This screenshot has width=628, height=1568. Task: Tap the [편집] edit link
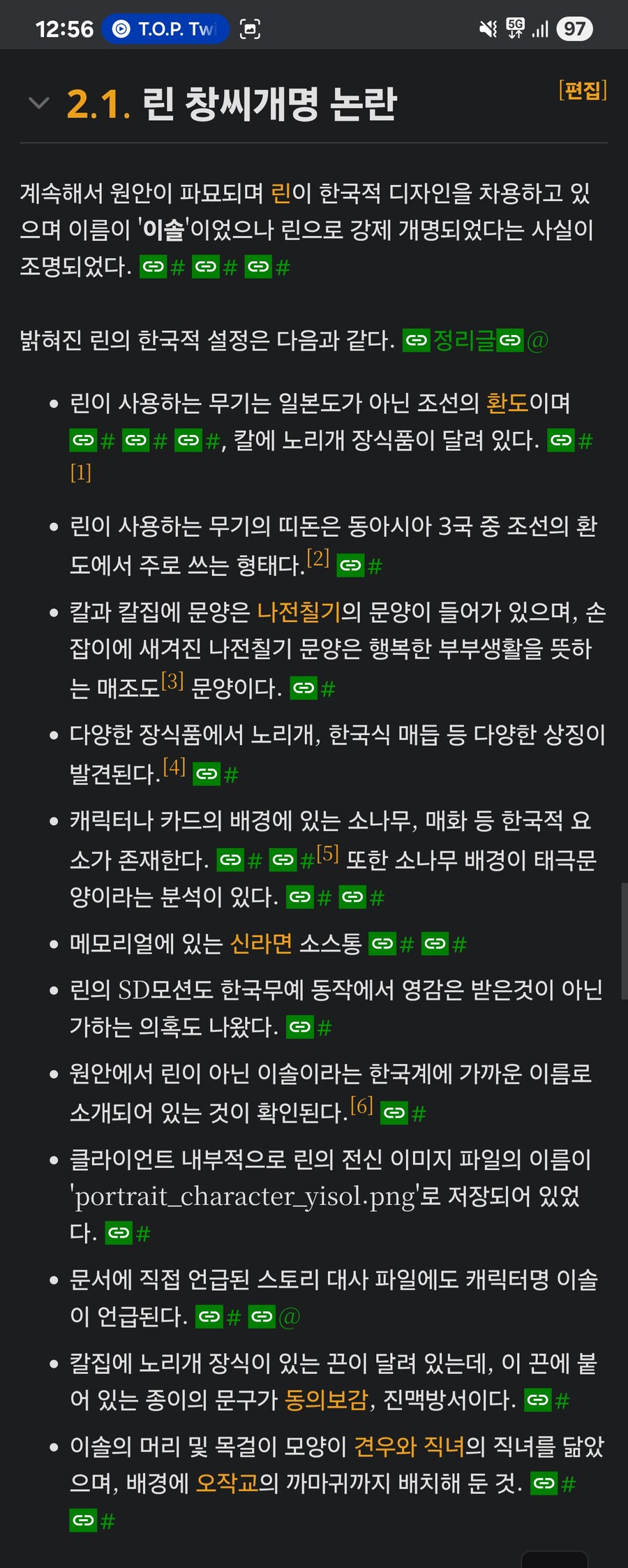pyautogui.click(x=583, y=90)
